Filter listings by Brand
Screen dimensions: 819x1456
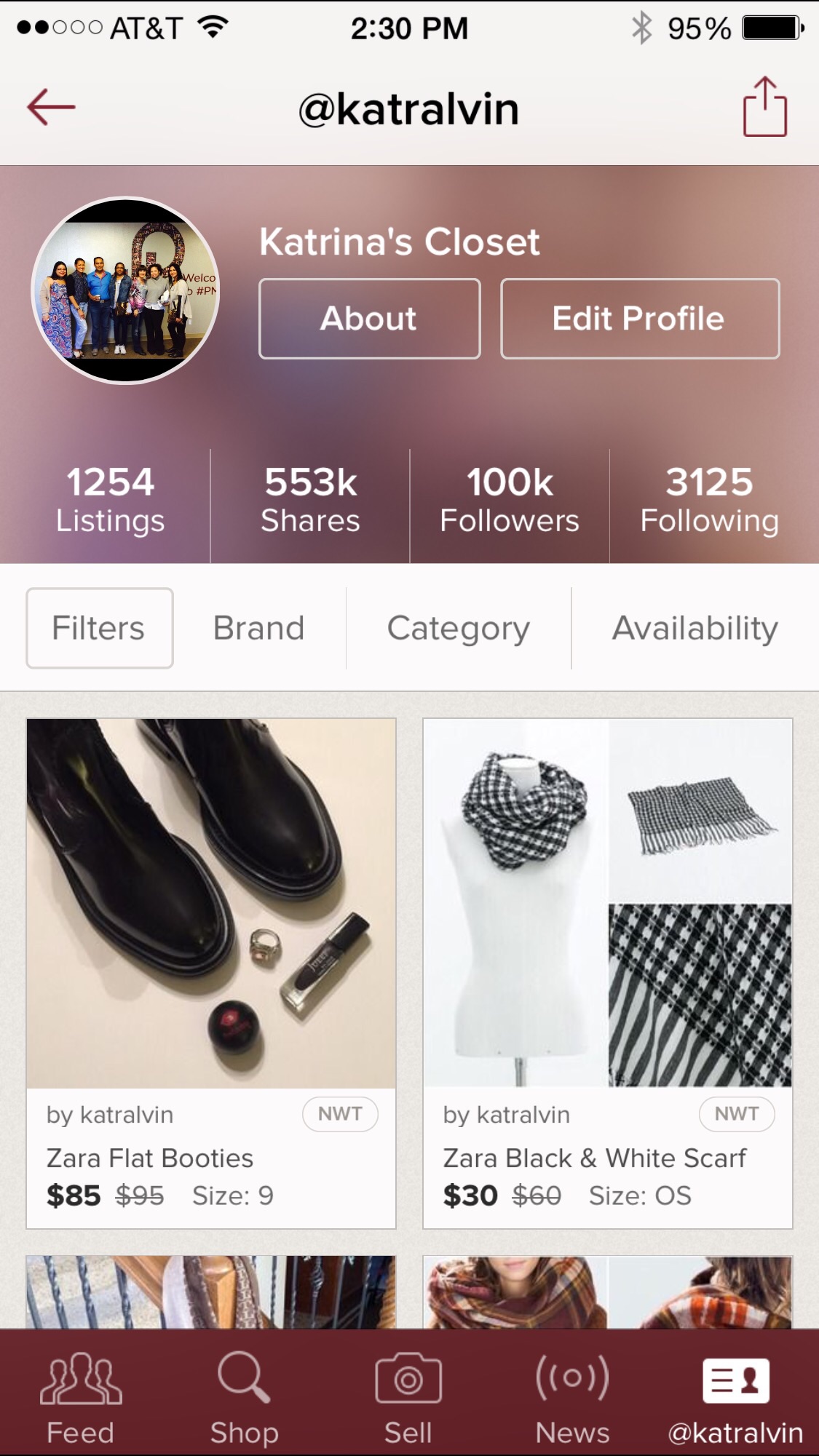(x=258, y=628)
